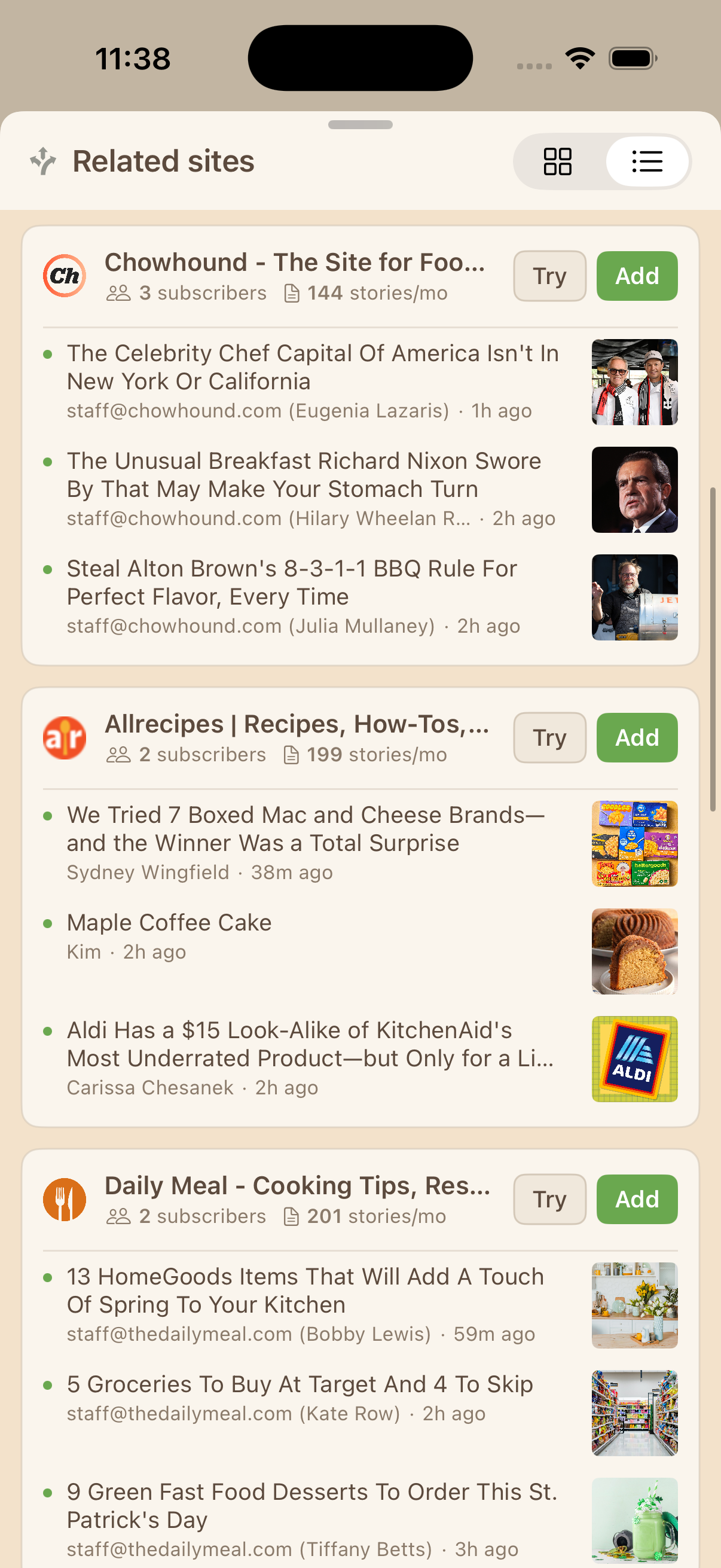Screen dimensions: 721x1568
Task: Open the Daily Meal site header
Action: tap(297, 1186)
